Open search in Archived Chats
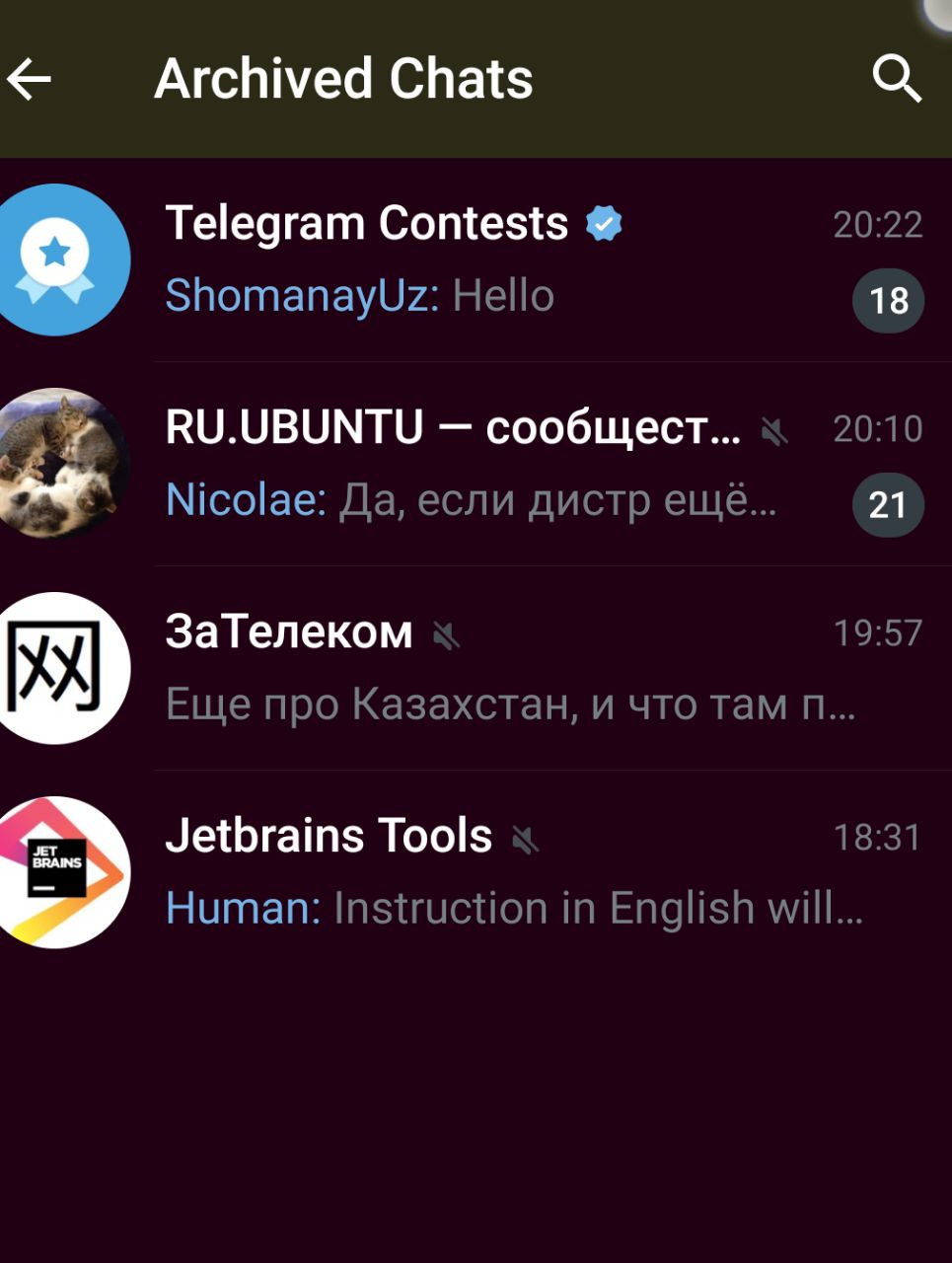The width and height of the screenshot is (952, 1263). click(x=897, y=79)
